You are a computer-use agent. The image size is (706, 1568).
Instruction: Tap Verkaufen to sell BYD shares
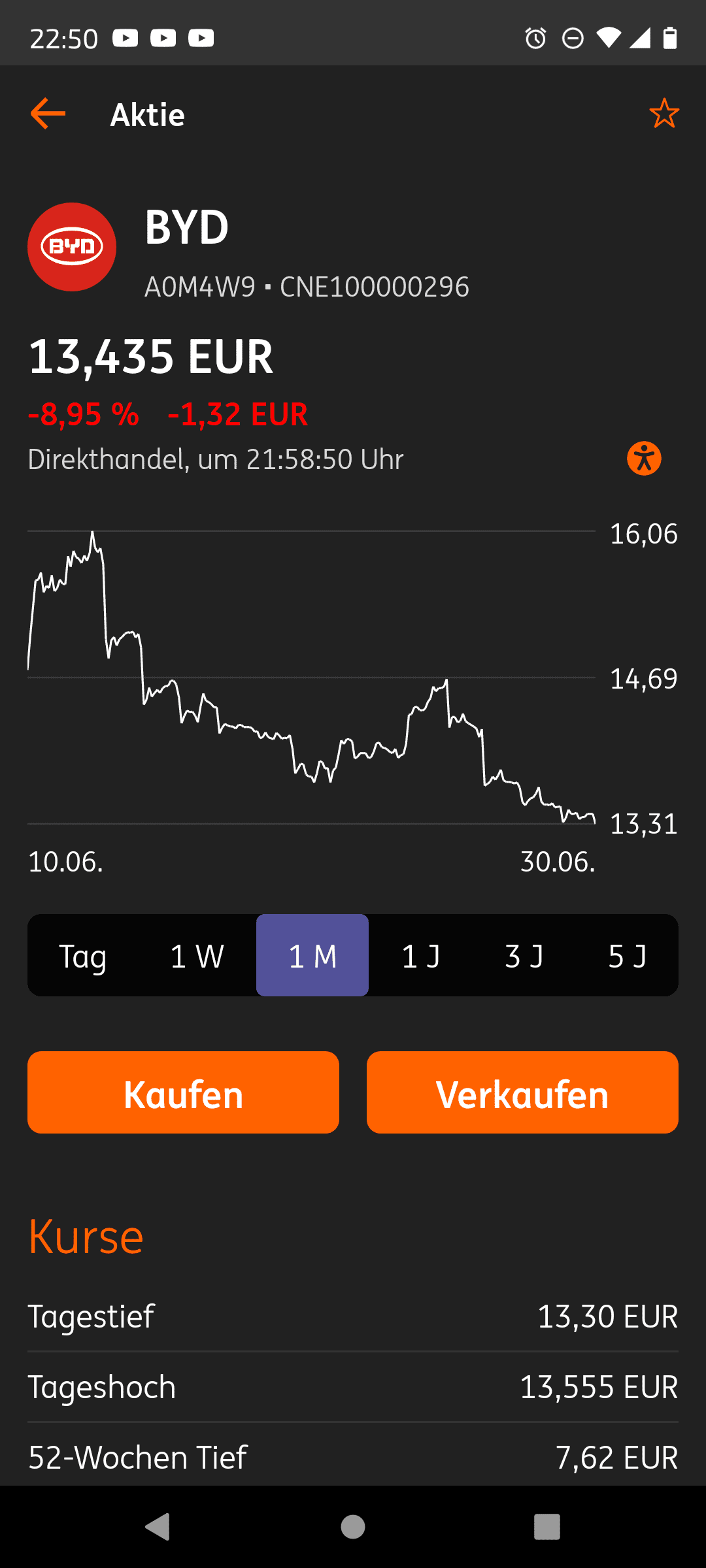(522, 1092)
